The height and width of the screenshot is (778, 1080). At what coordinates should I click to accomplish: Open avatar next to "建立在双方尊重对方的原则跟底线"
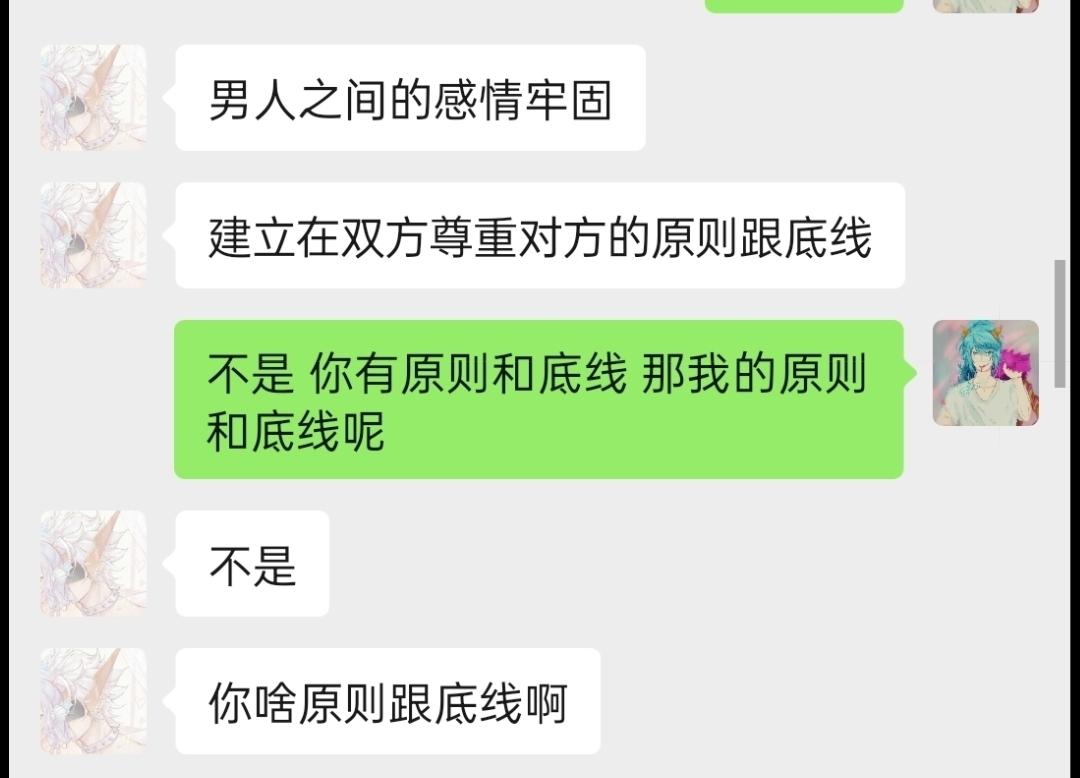(x=93, y=235)
